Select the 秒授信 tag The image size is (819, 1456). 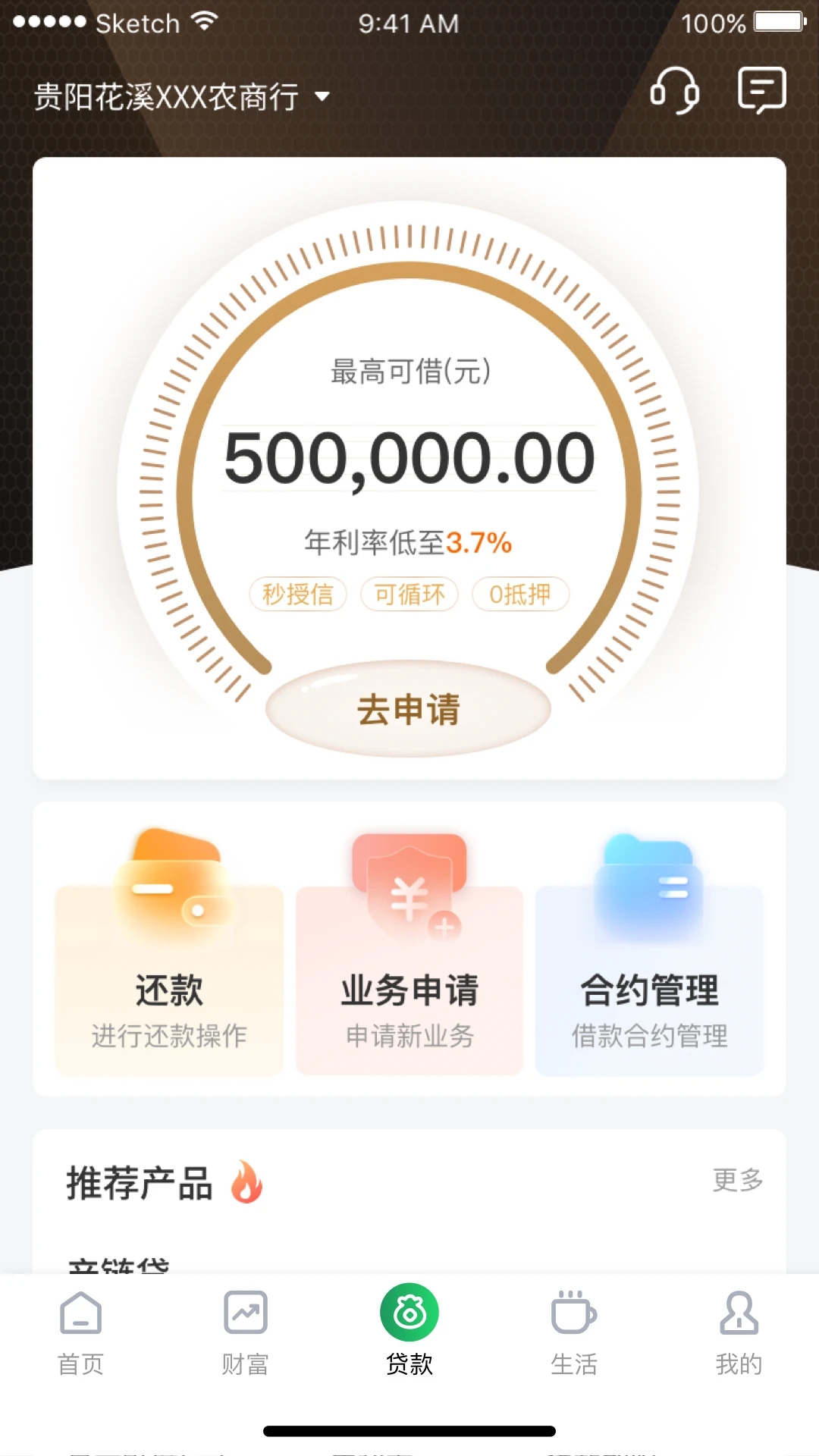[298, 595]
